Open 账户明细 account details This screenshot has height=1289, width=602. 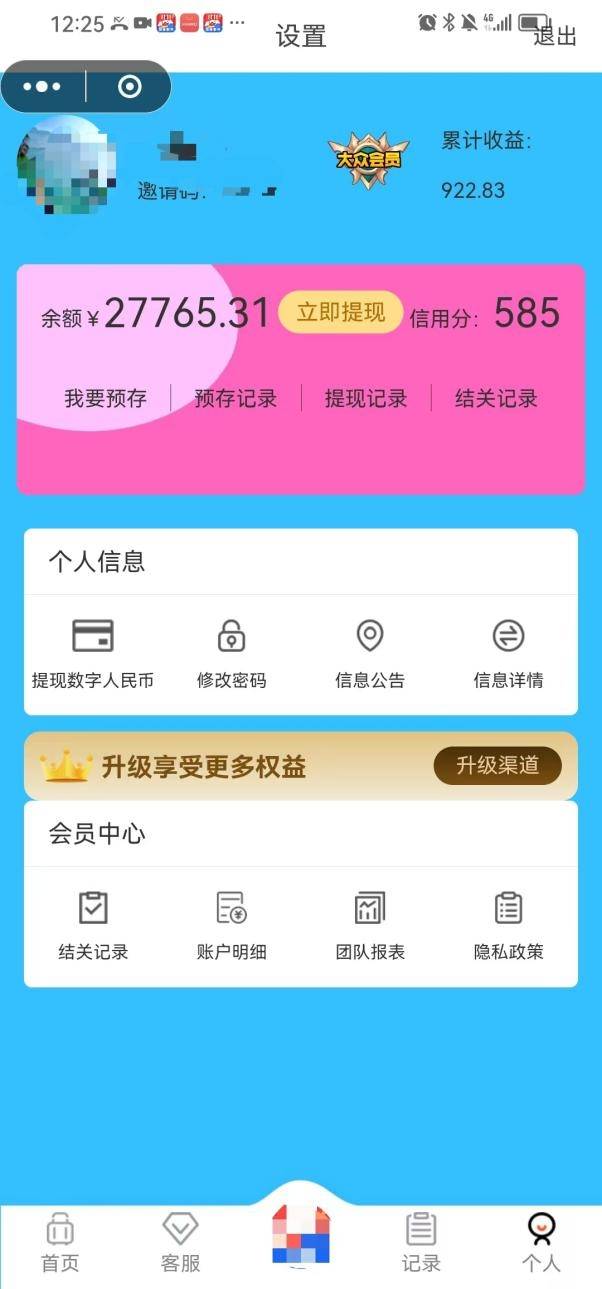click(x=231, y=926)
